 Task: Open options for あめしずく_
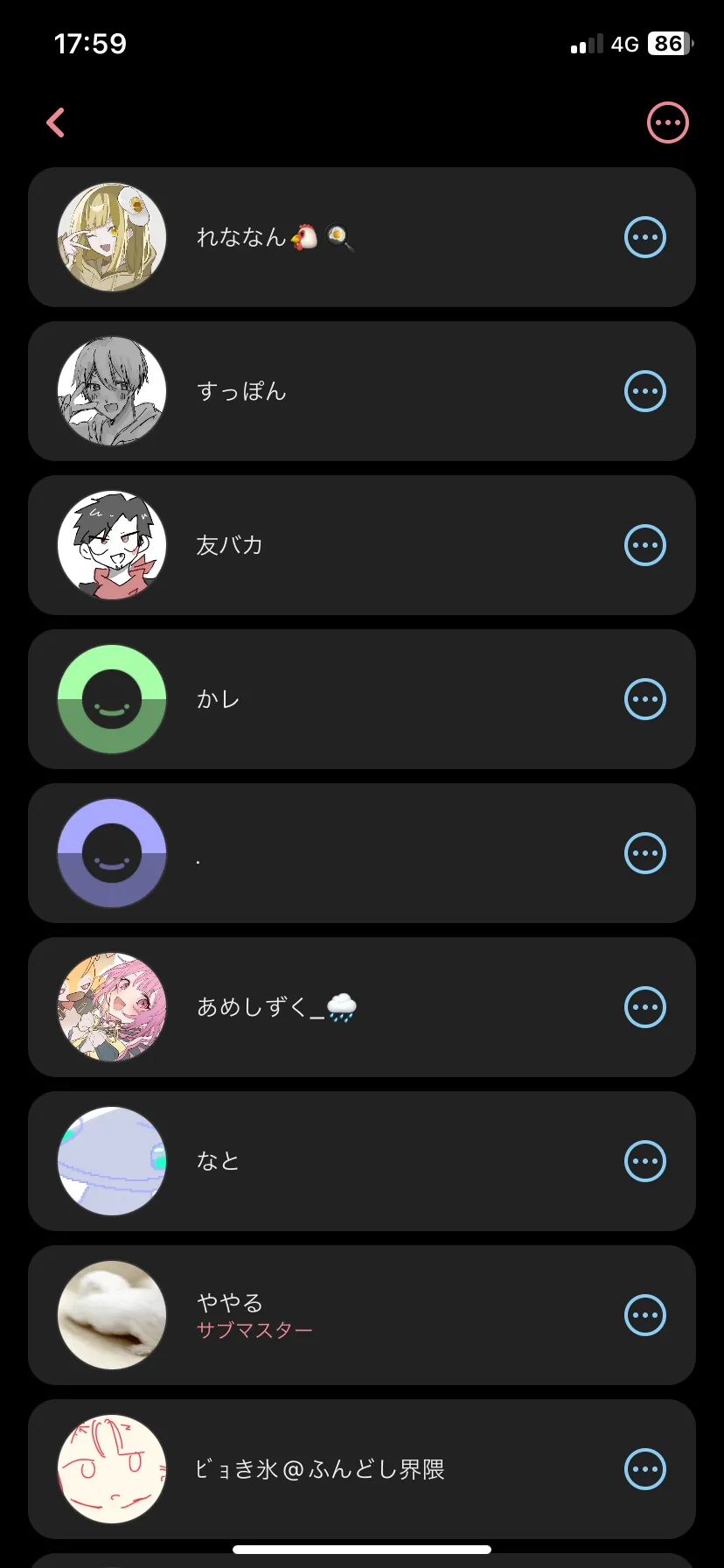tap(645, 1007)
